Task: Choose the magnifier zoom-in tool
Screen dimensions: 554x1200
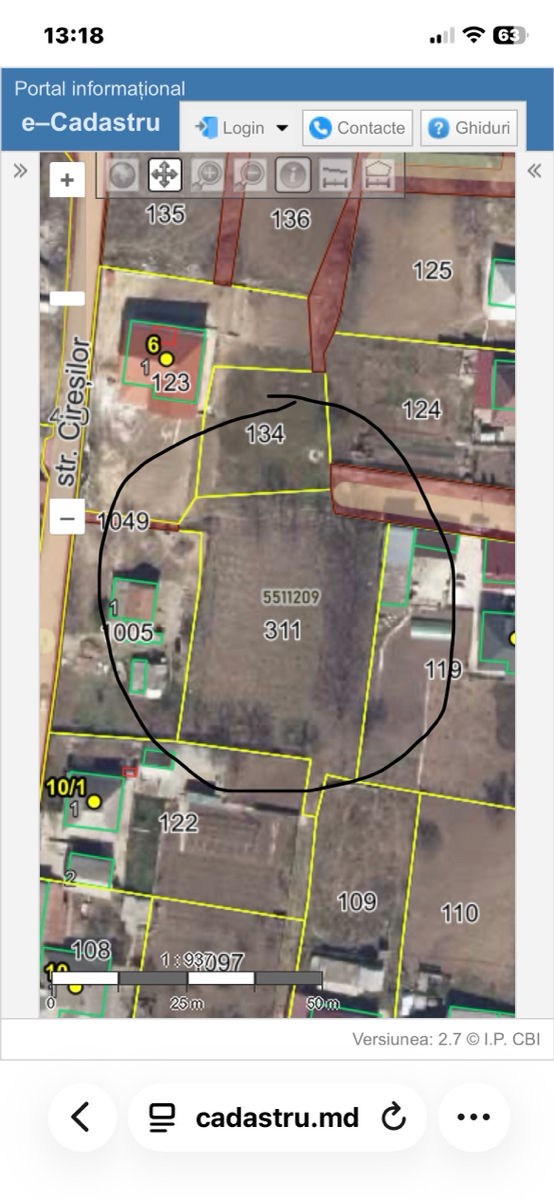Action: [208, 175]
